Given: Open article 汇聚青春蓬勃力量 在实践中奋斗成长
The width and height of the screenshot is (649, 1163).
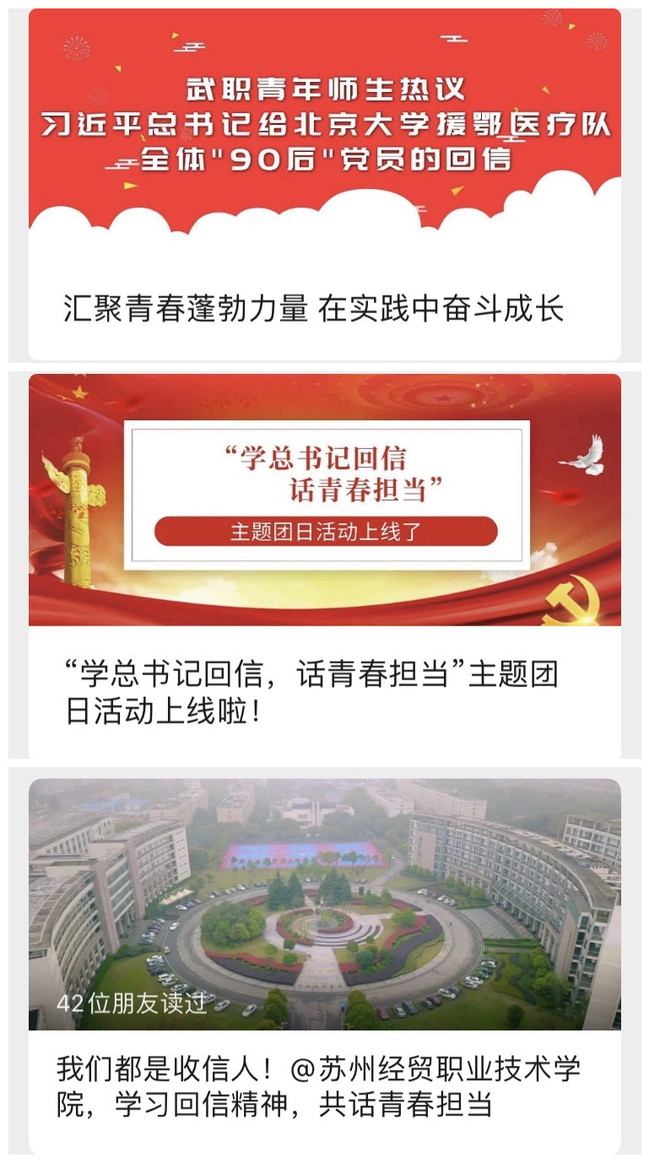Looking at the screenshot, I should [313, 308].
